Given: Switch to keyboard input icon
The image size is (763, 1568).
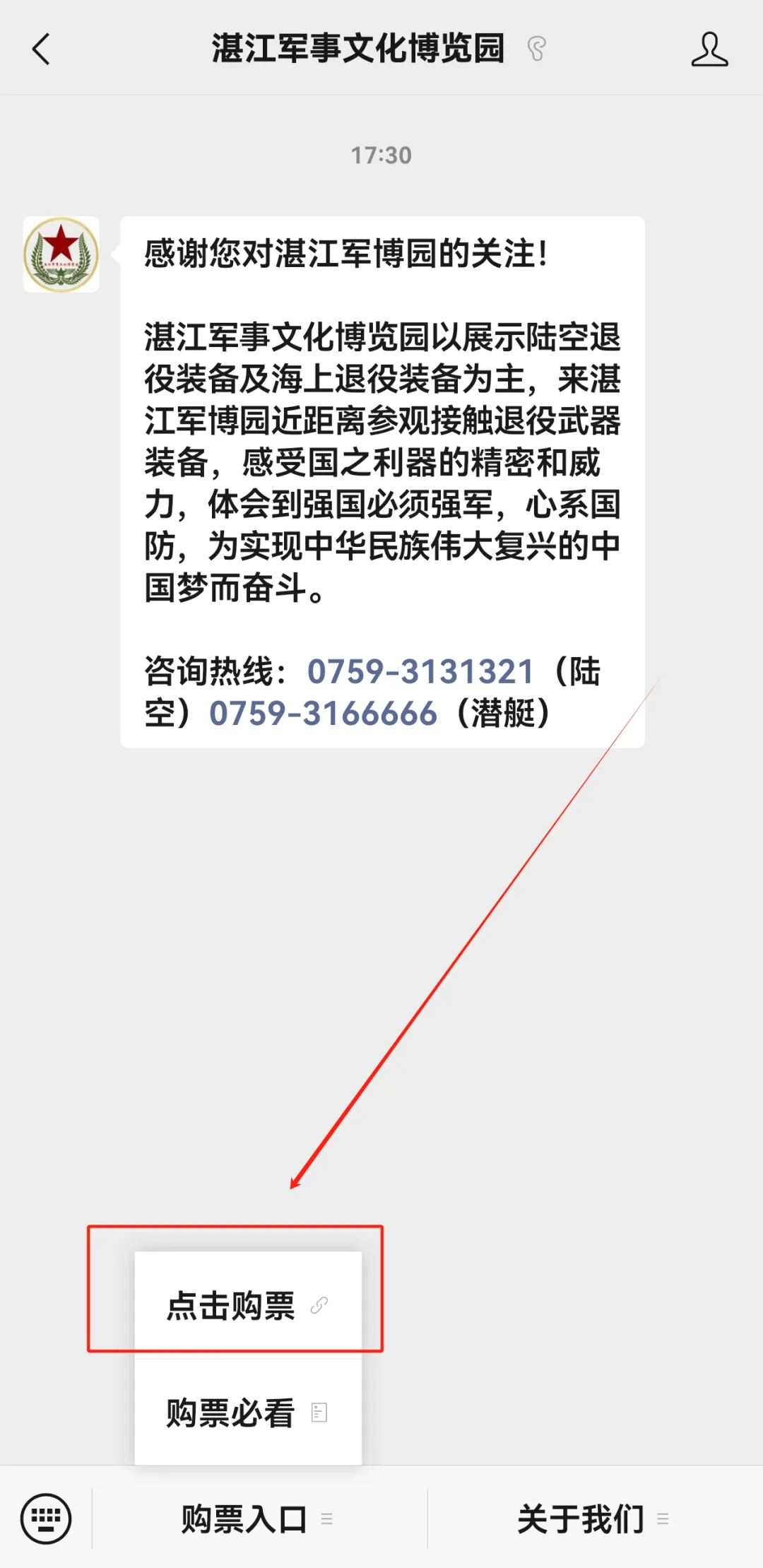Looking at the screenshot, I should click(46, 1518).
